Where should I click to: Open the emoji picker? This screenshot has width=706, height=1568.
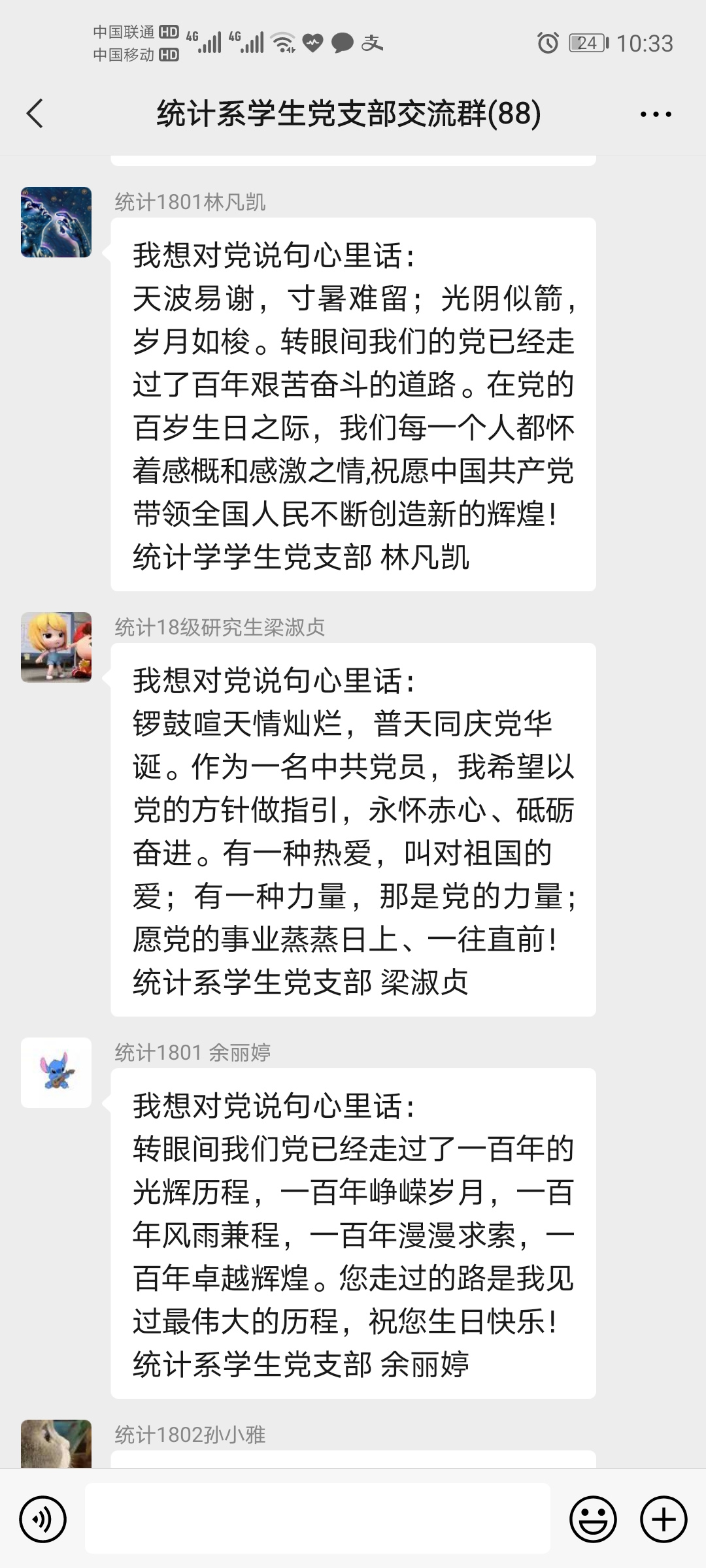[593, 1519]
